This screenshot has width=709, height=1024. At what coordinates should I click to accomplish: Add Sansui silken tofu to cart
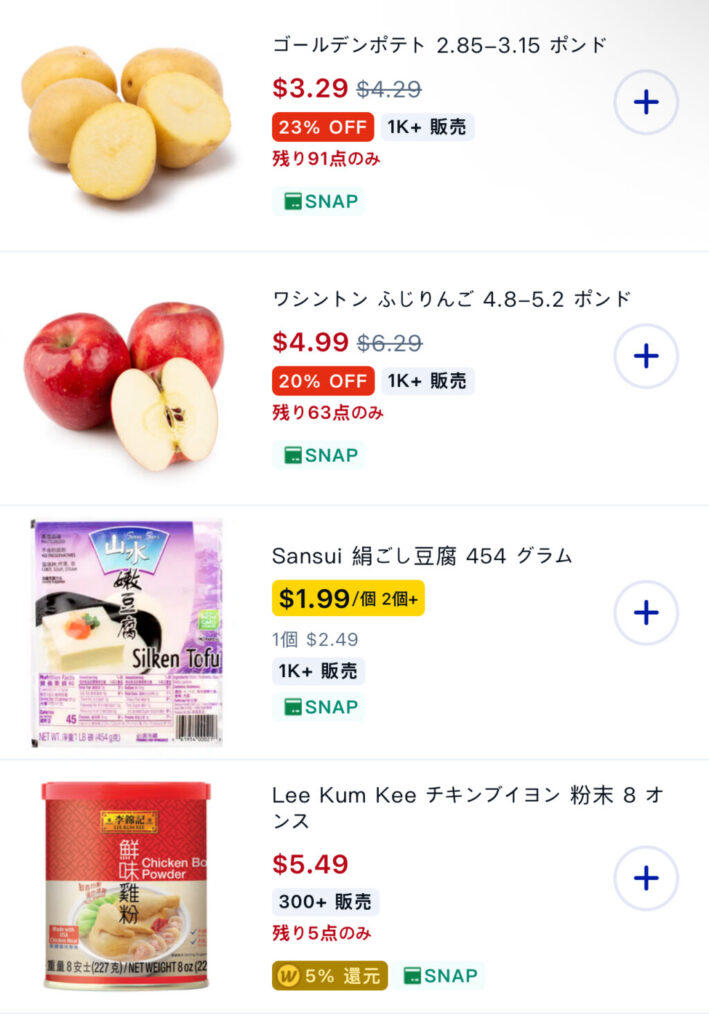[646, 613]
